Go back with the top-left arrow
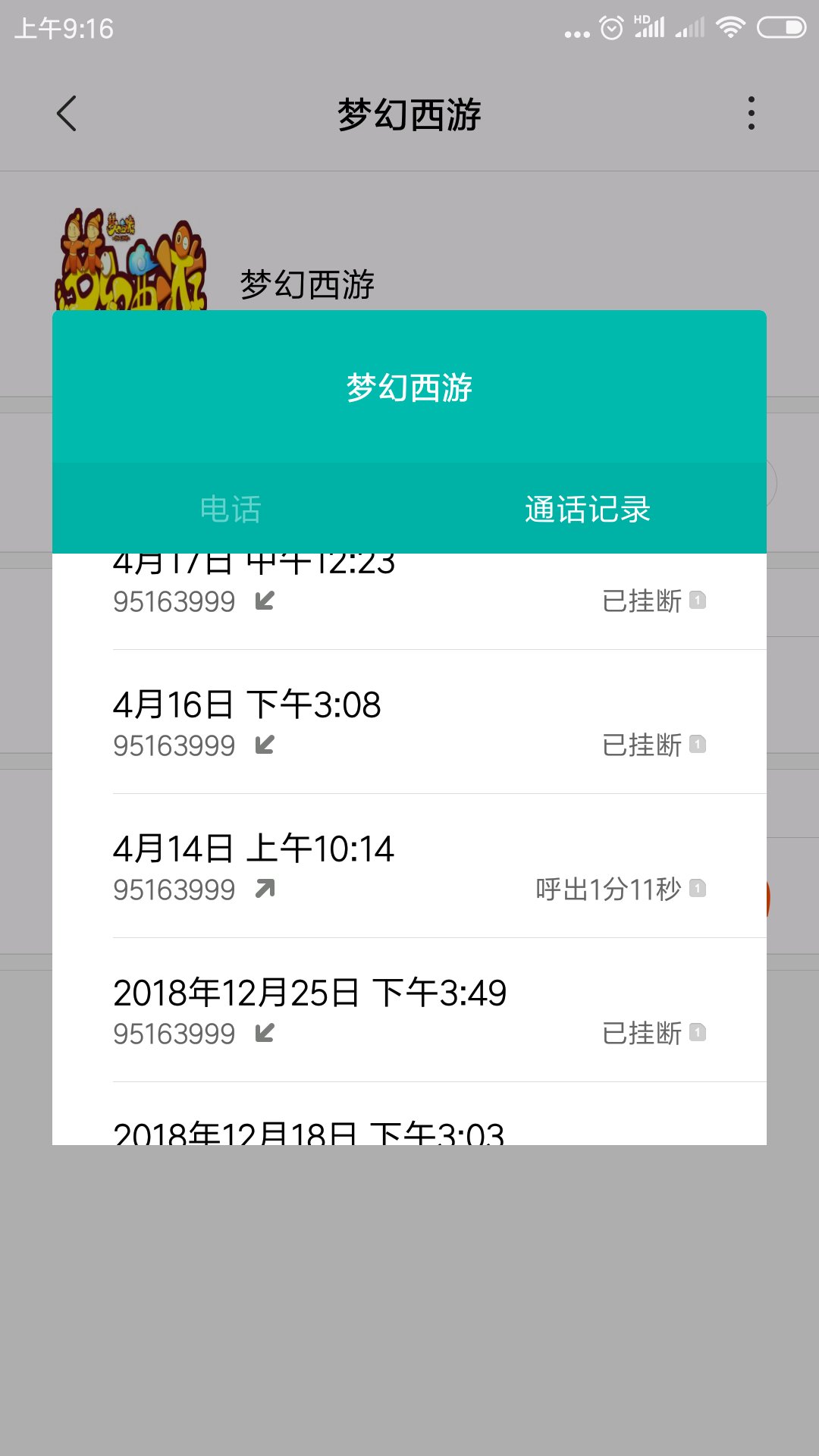This screenshot has height=1456, width=819. (67, 114)
